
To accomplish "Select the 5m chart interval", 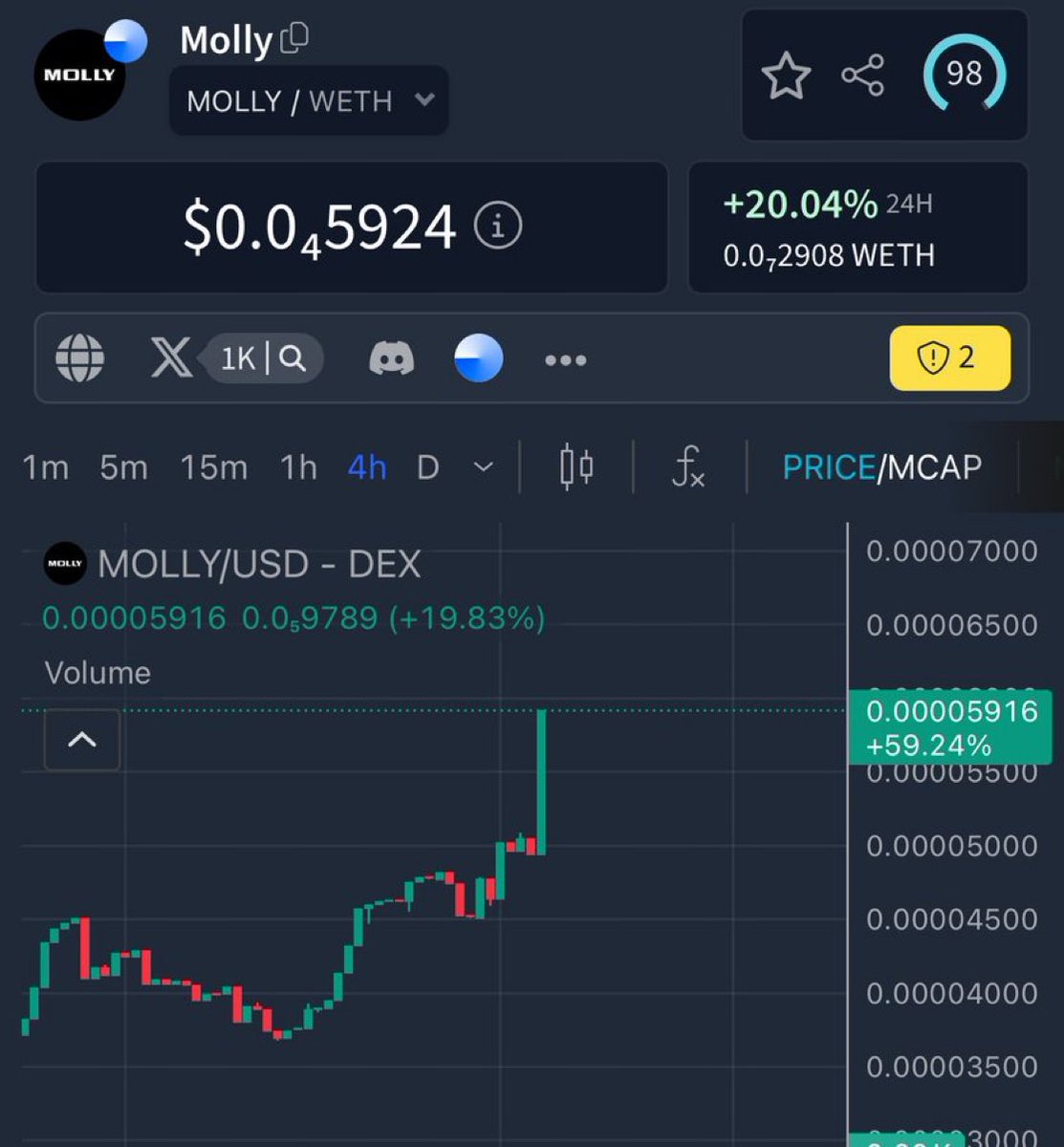I will tap(123, 467).
